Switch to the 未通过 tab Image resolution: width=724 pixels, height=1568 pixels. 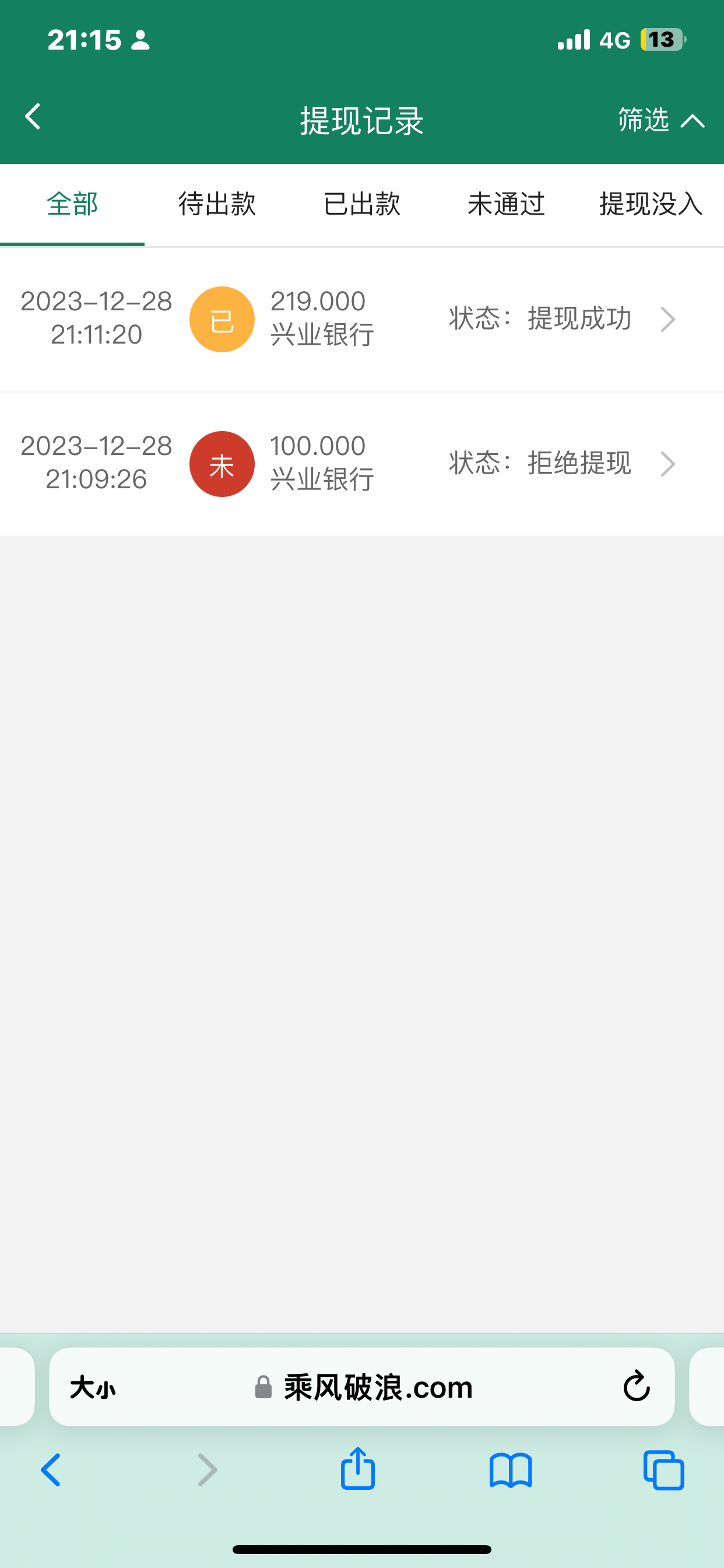tap(506, 205)
